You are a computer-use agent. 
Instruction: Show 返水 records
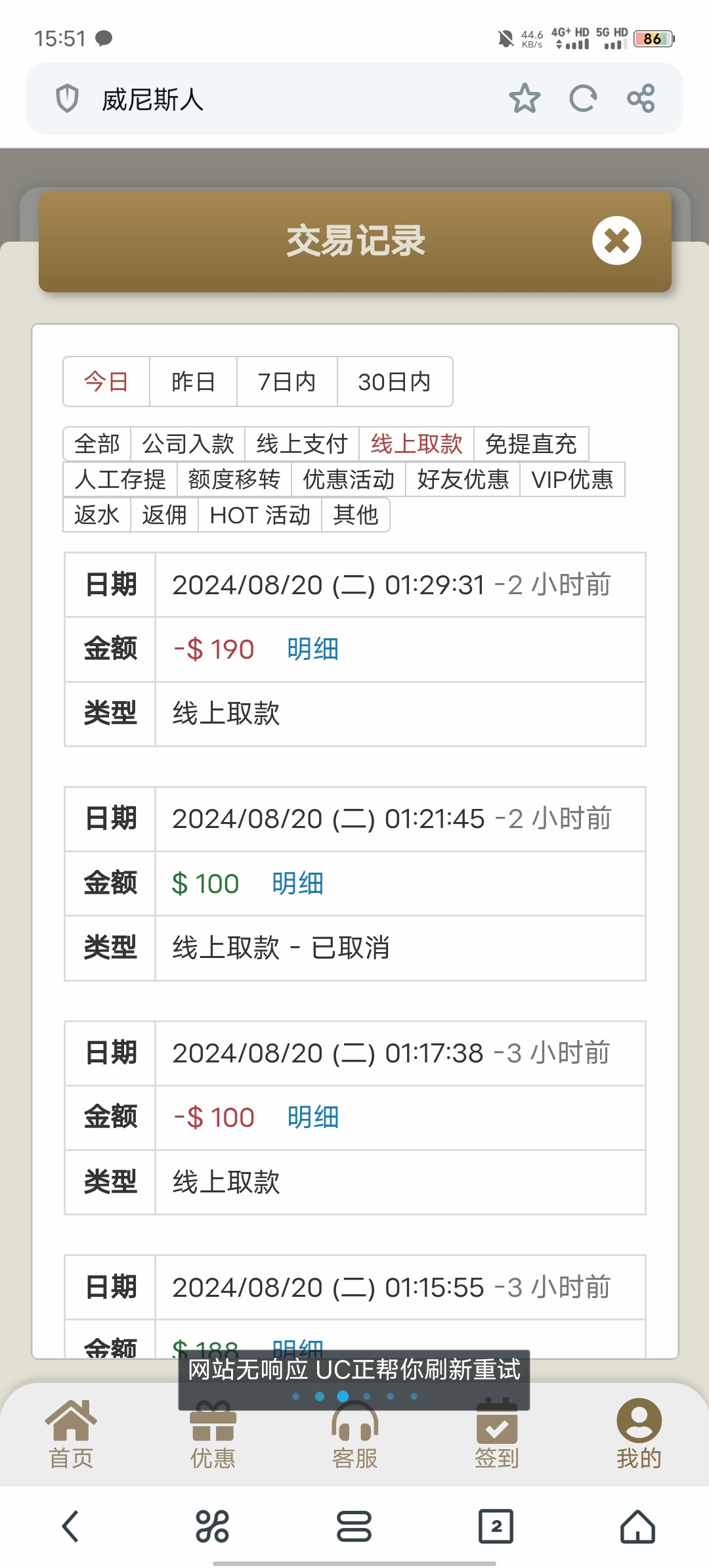pos(97,515)
